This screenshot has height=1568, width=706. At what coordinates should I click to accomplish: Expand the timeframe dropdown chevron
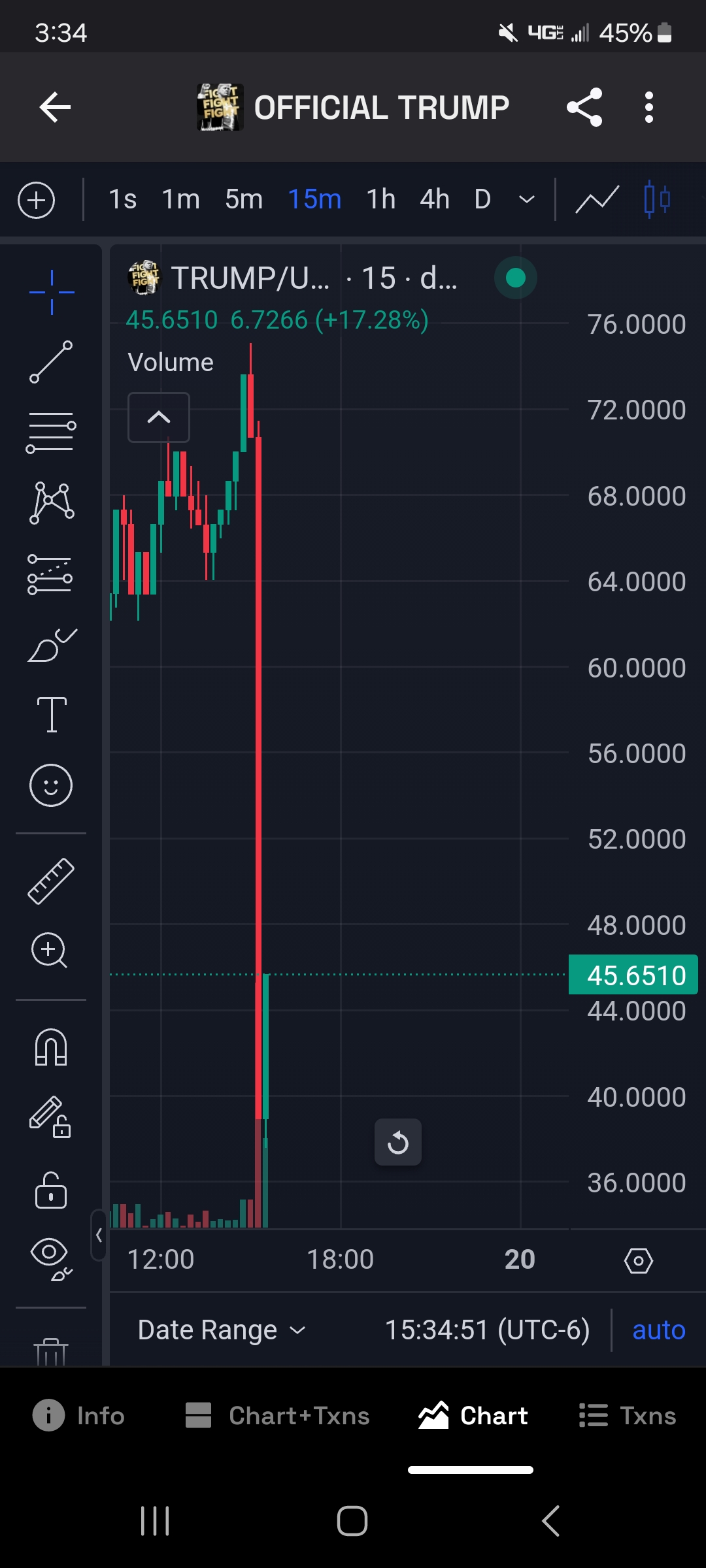526,199
